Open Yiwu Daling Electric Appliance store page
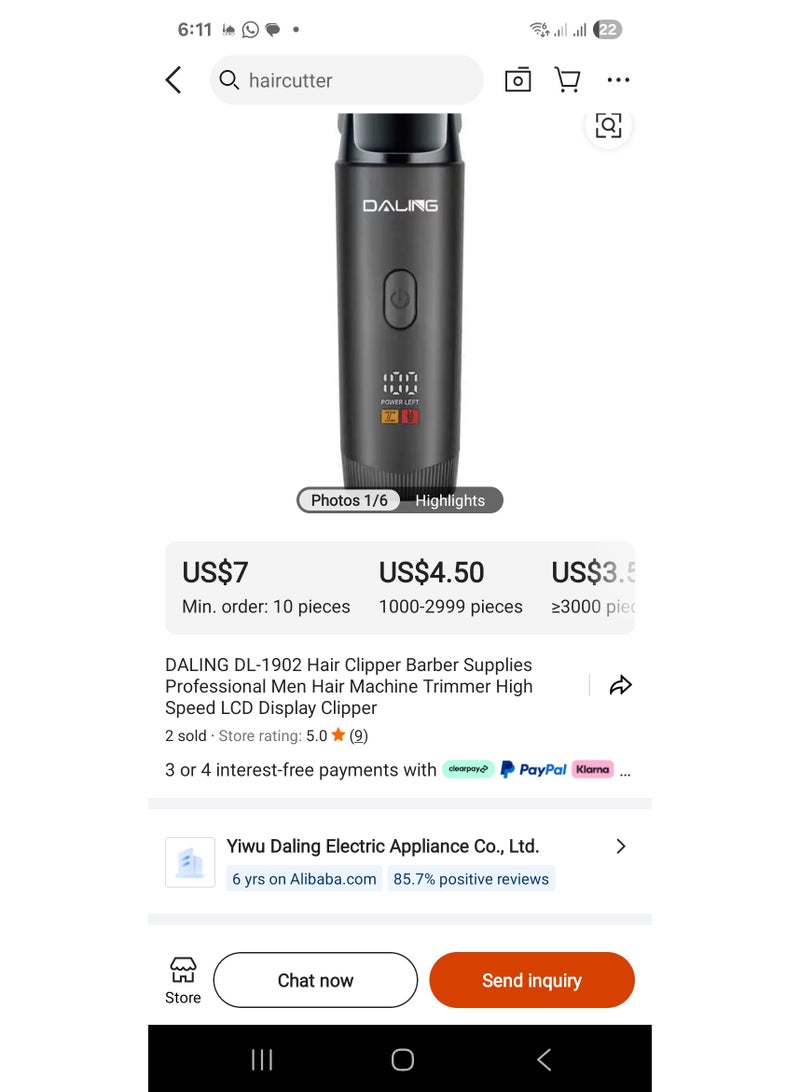This screenshot has width=800, height=1092. (383, 846)
